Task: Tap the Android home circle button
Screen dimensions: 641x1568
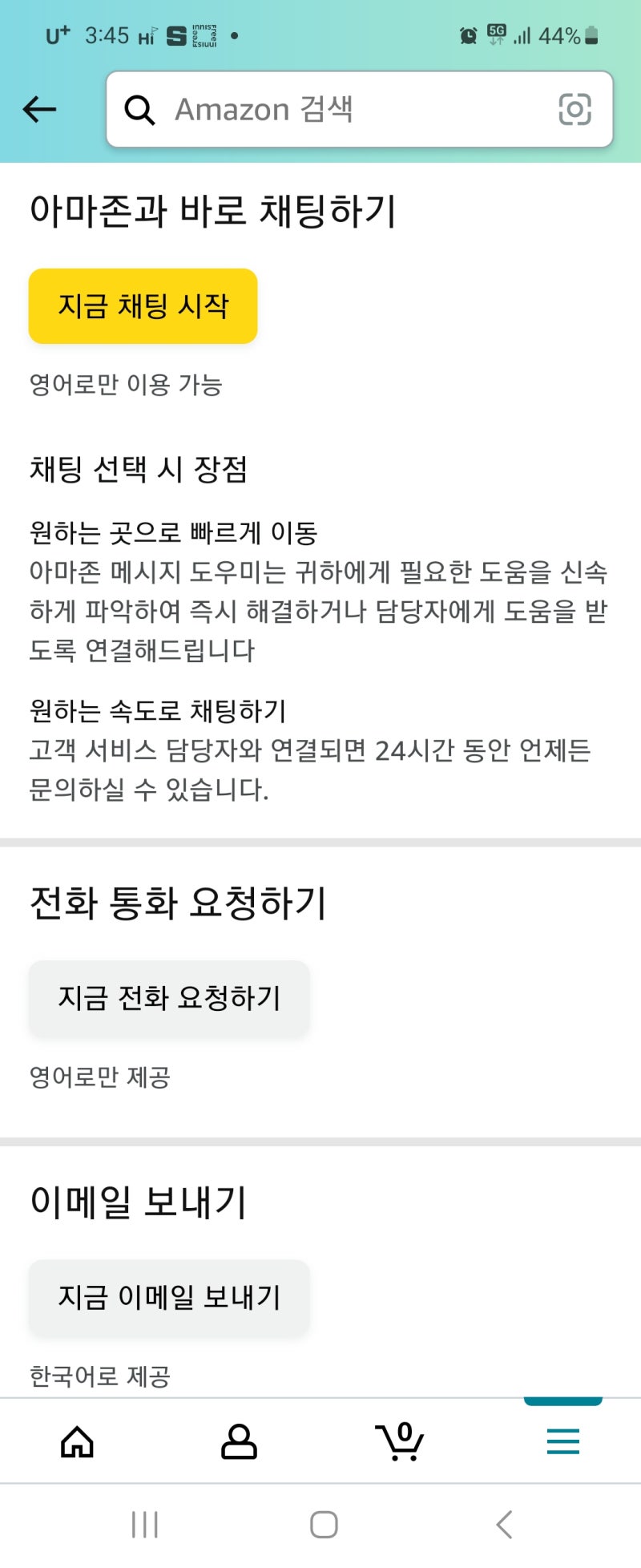Action: (x=322, y=1526)
